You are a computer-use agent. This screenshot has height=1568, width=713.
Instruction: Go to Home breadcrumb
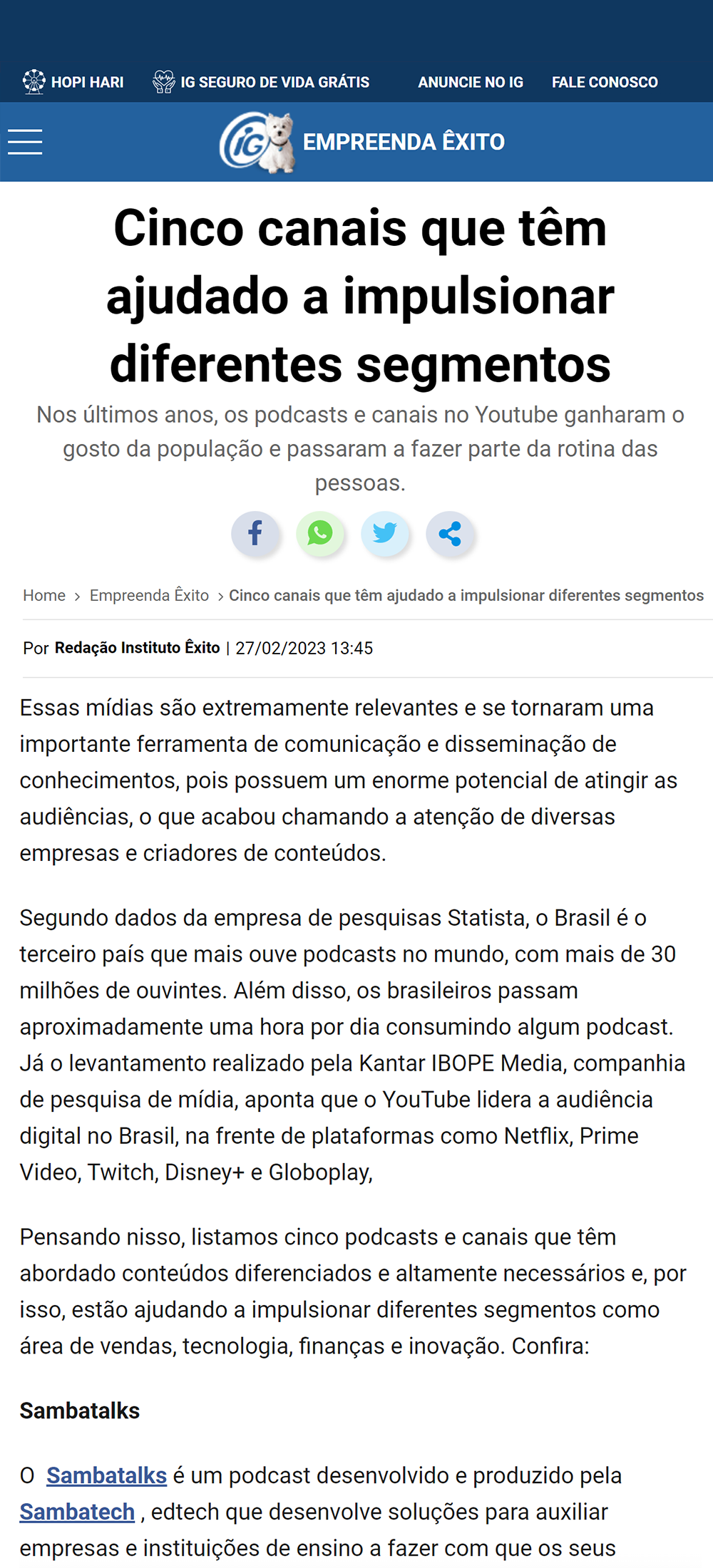(x=44, y=595)
